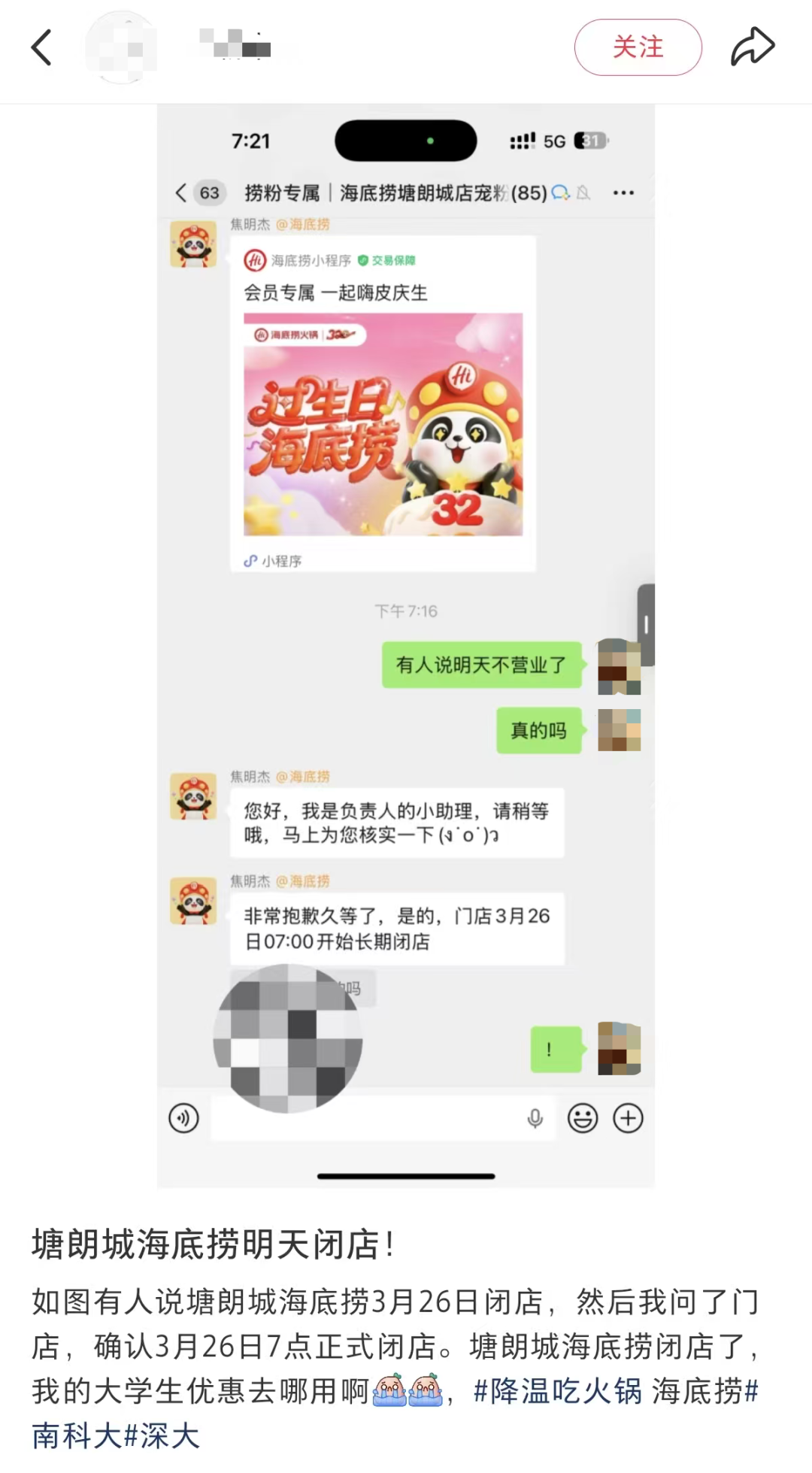The height and width of the screenshot is (1473, 812).
Task: Share this post
Action: tap(753, 47)
